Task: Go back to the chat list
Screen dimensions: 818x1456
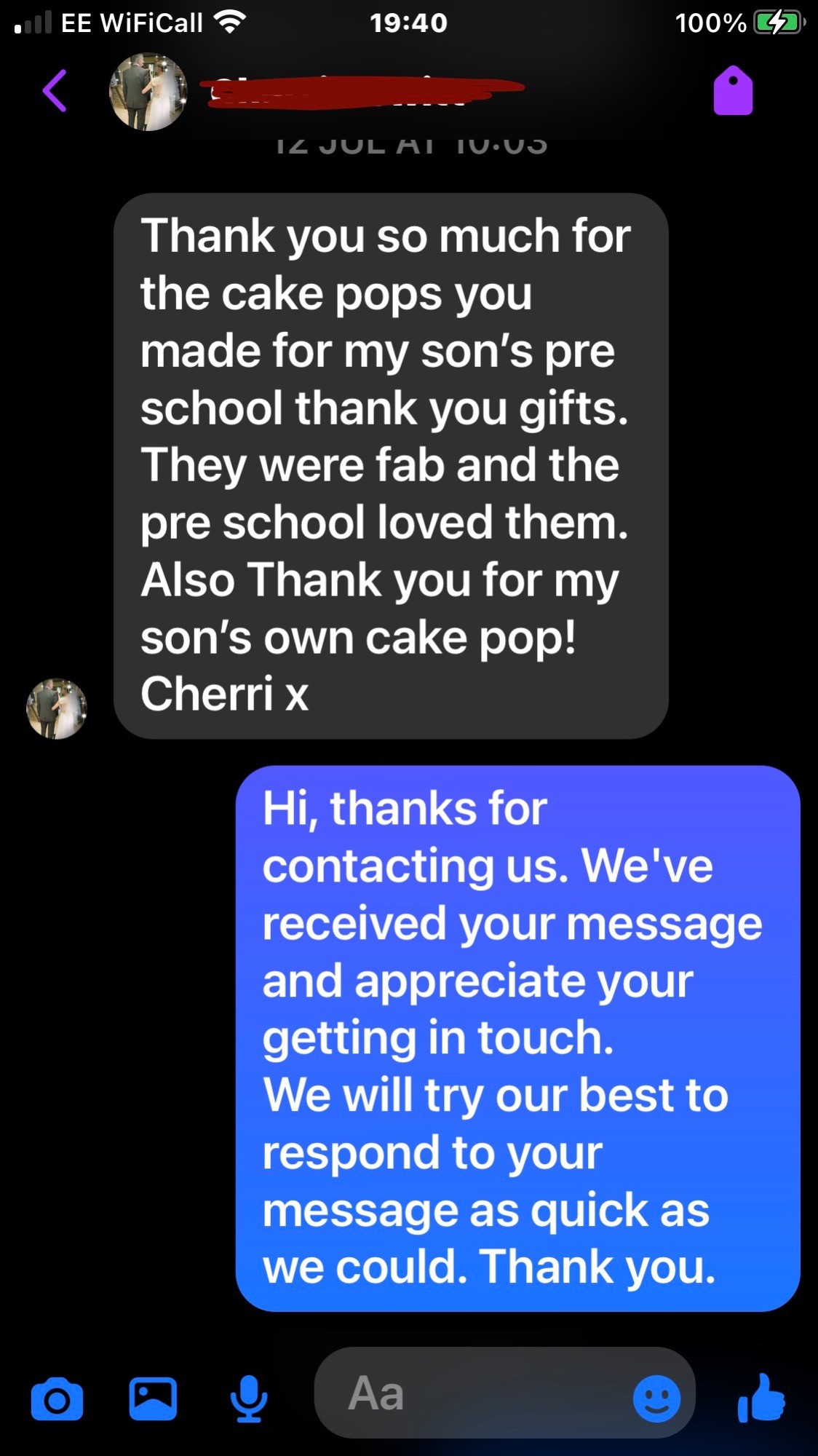Action: (x=55, y=91)
